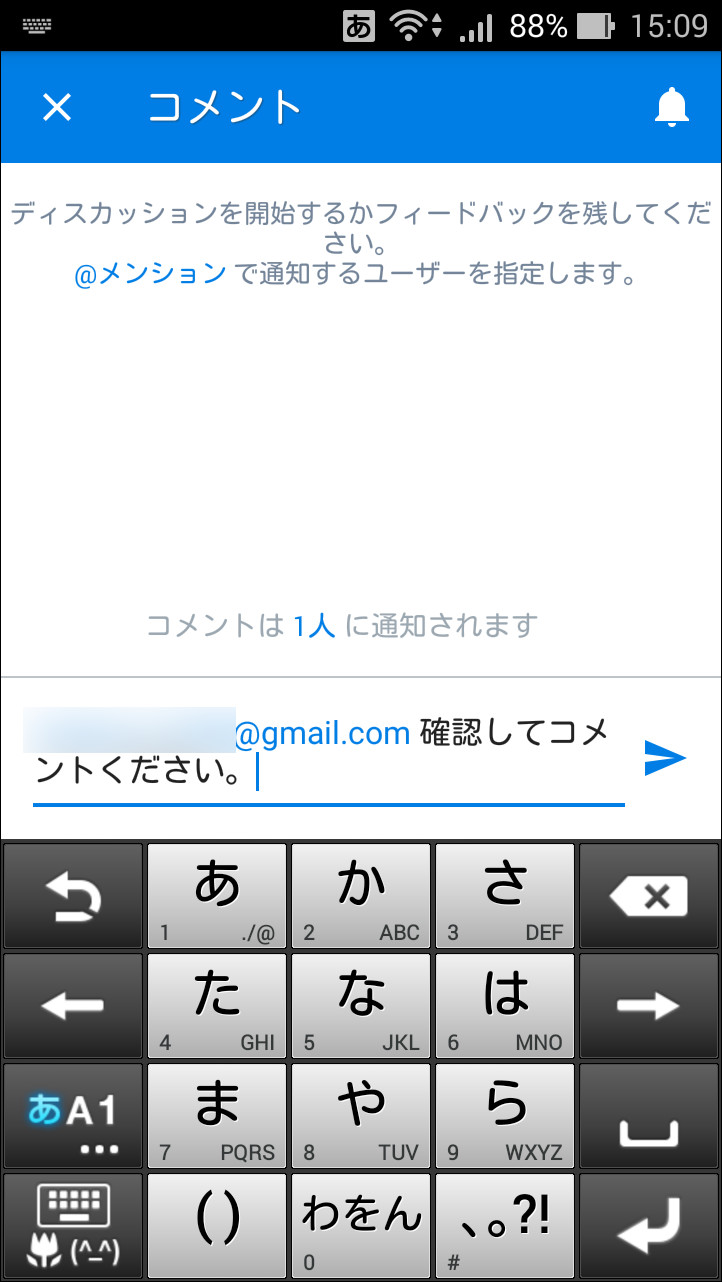Tap the undo key on the keyboard

pyautogui.click(x=72, y=895)
